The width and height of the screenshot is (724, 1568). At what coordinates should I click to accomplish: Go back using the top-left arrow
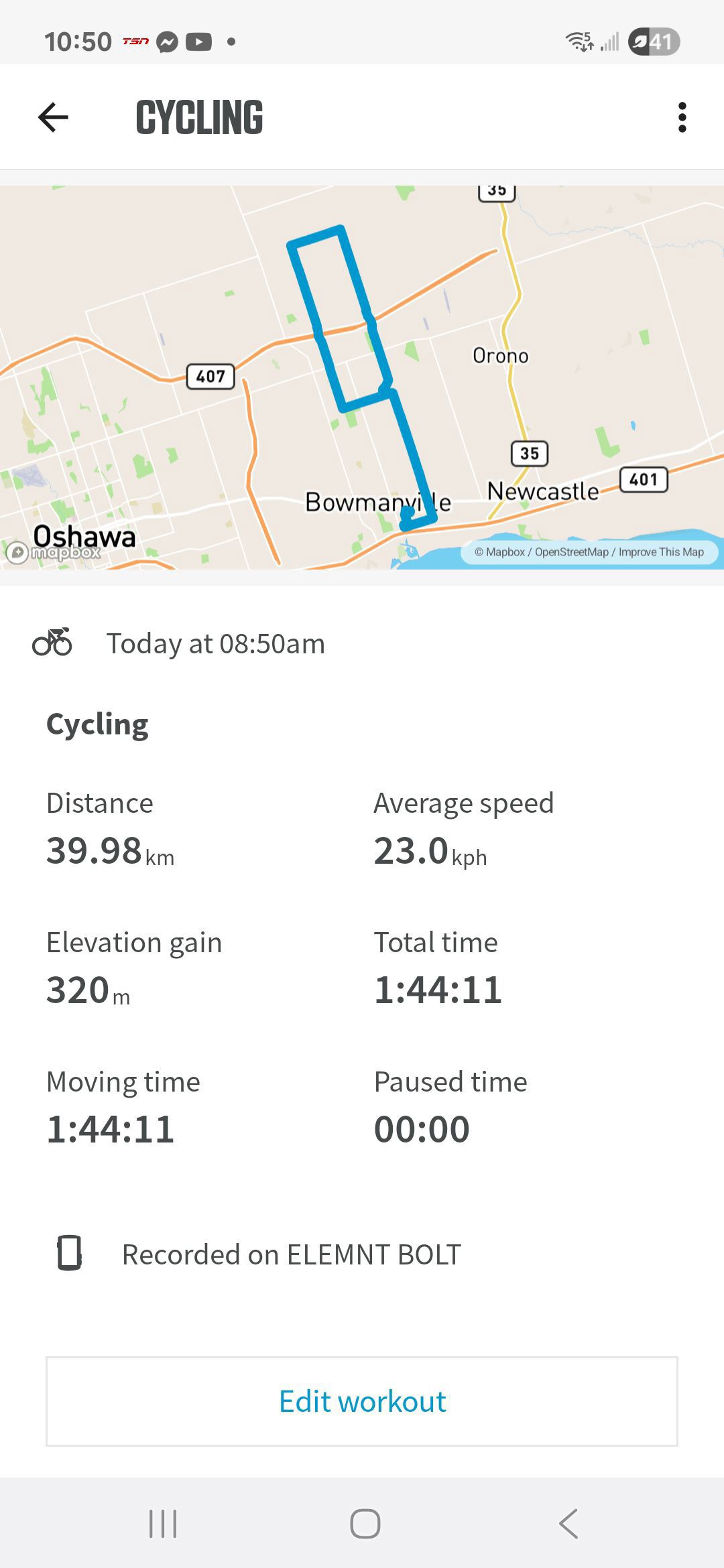point(53,117)
